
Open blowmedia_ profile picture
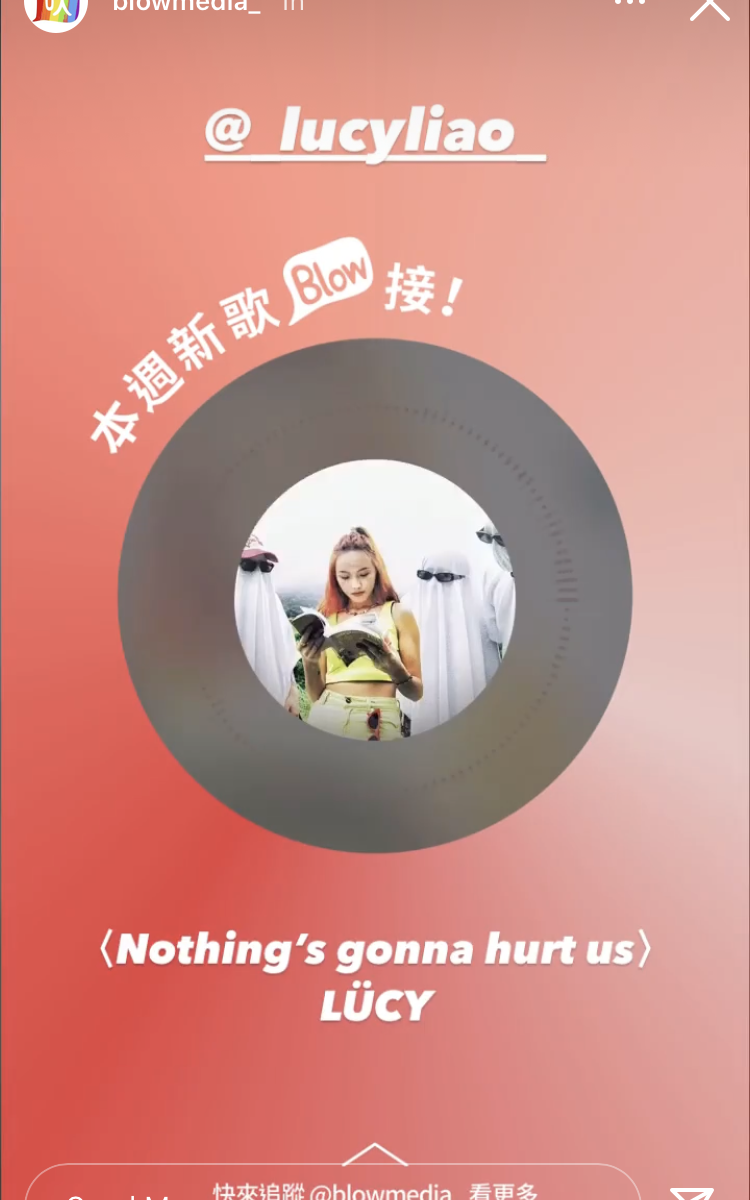point(55,8)
